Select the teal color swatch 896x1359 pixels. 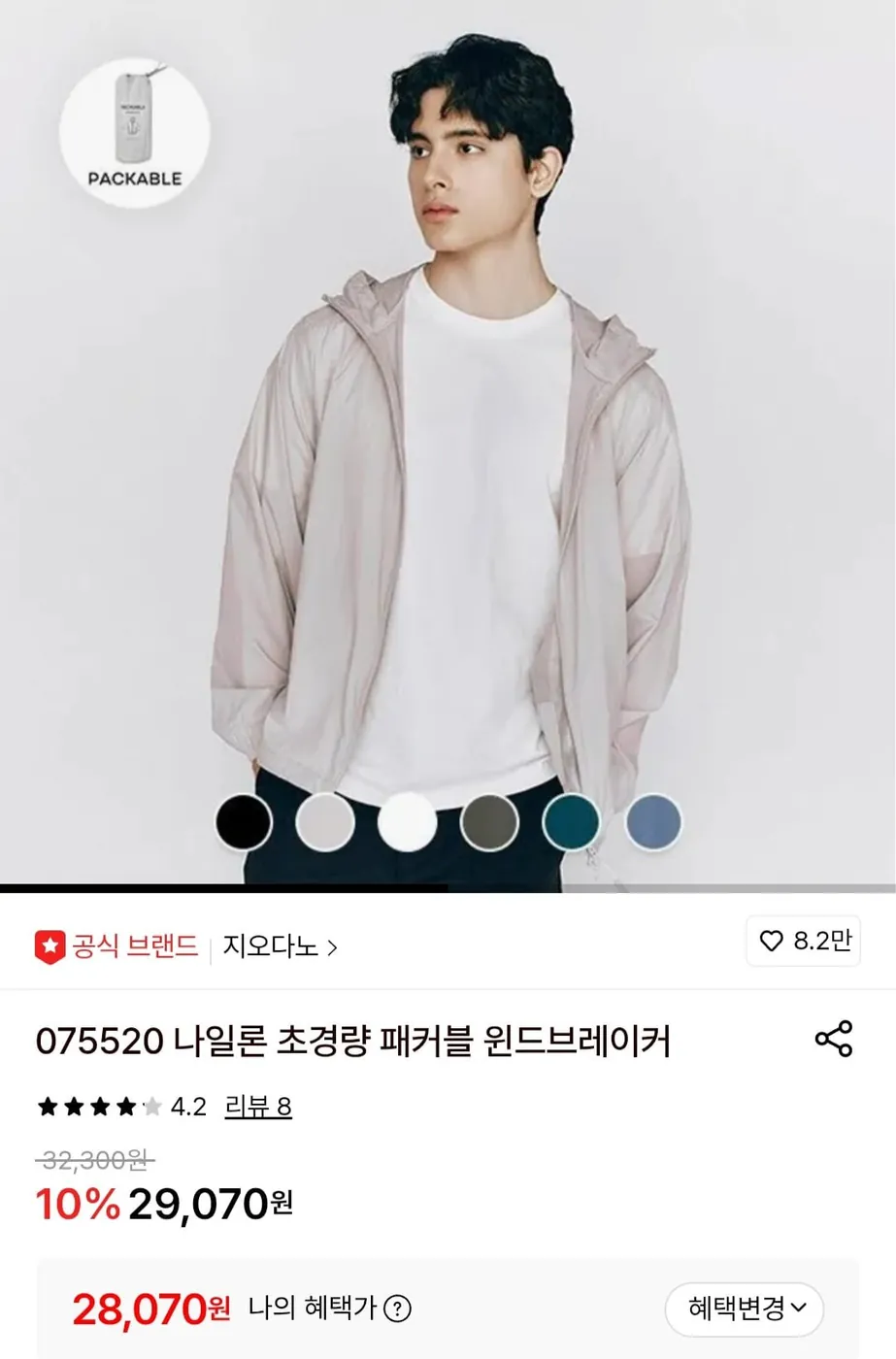[x=570, y=821]
